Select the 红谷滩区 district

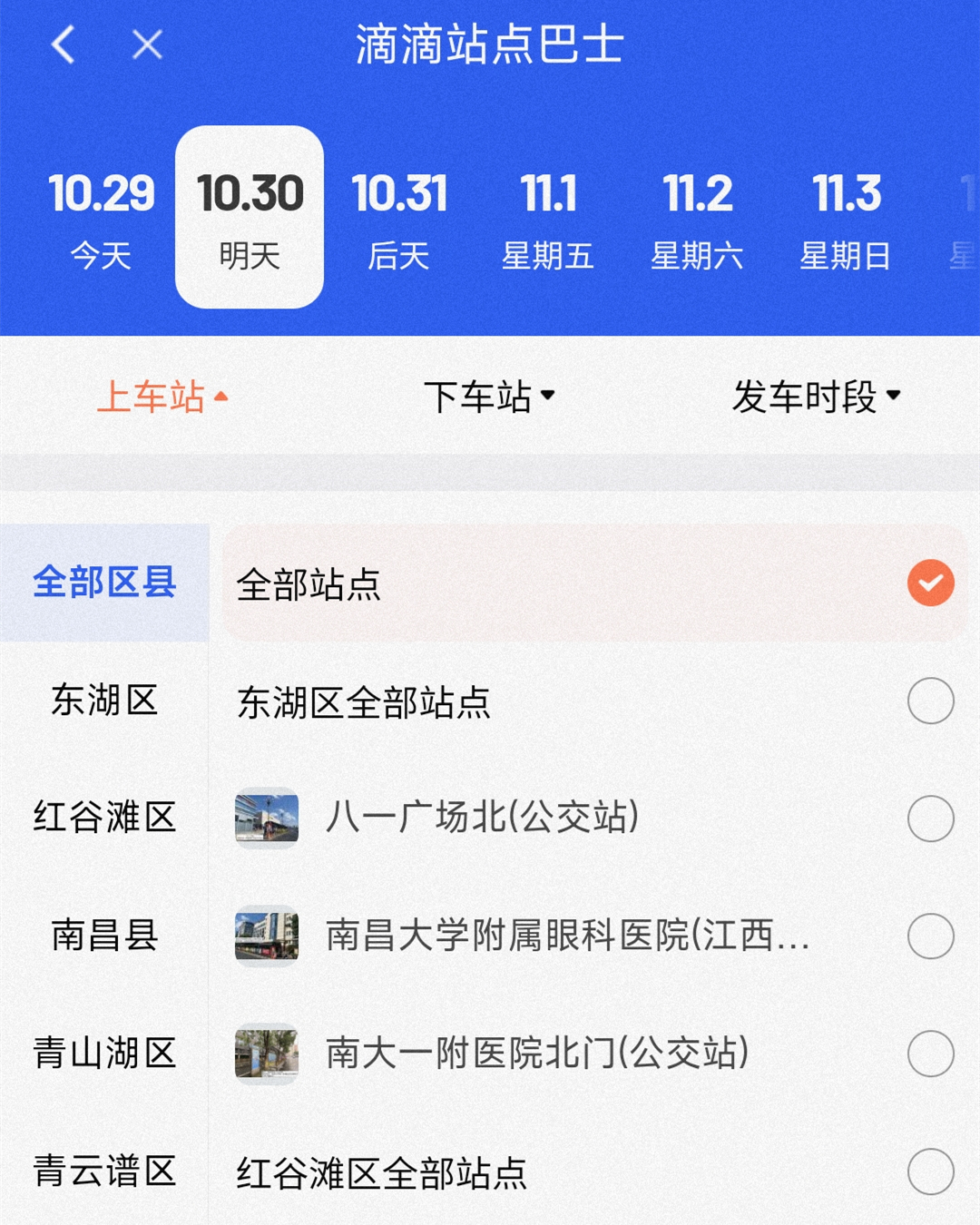pyautogui.click(x=104, y=818)
